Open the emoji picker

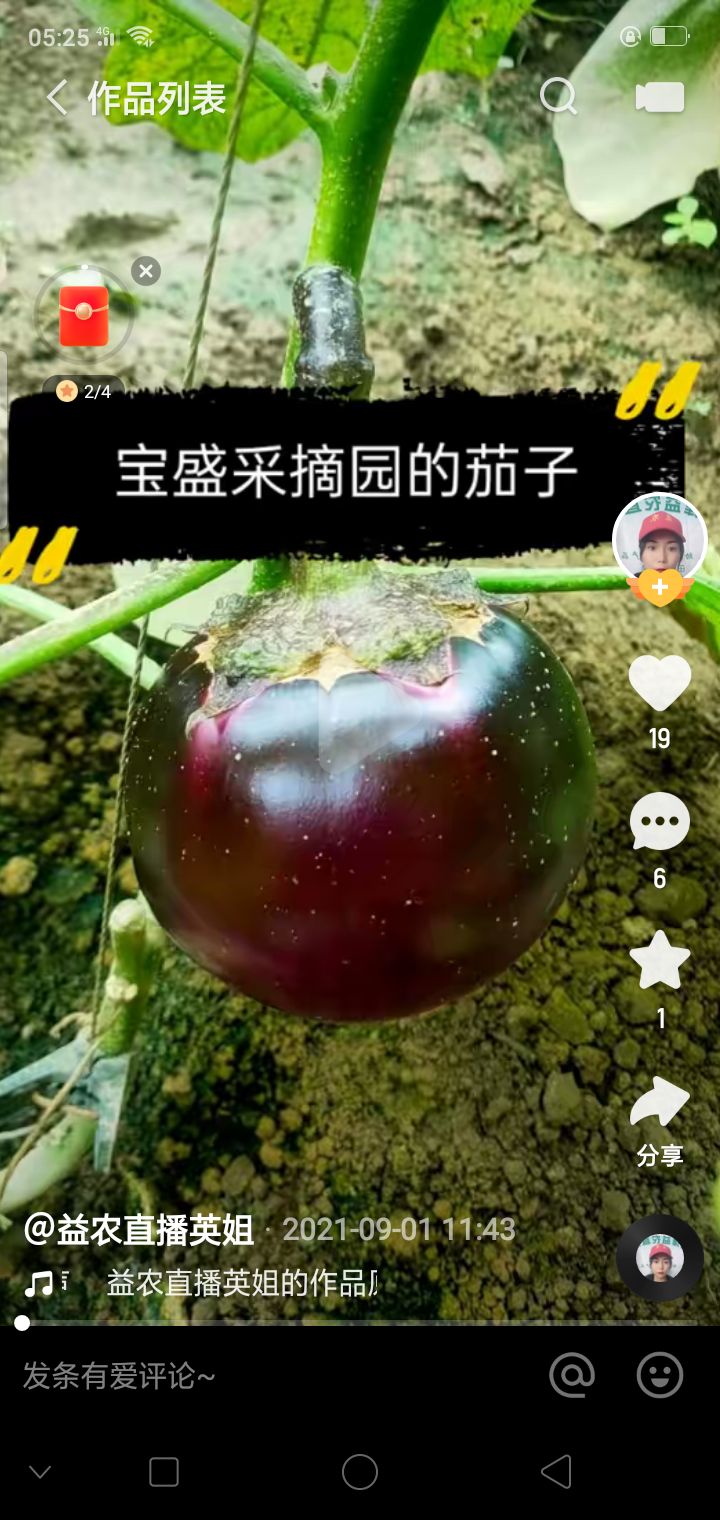click(x=660, y=1376)
